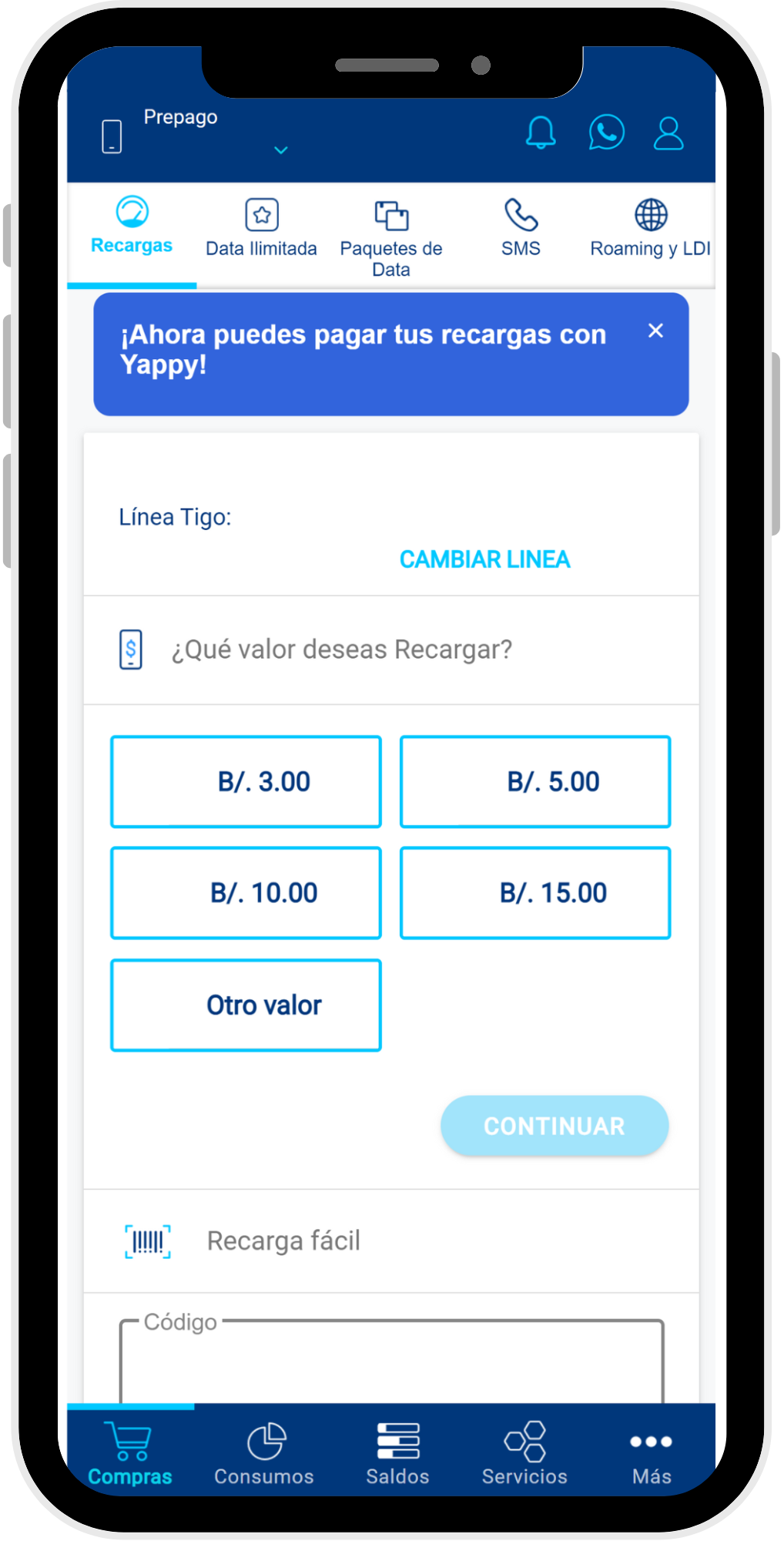
Task: Select B/. 5.00 recharge amount
Action: (535, 782)
